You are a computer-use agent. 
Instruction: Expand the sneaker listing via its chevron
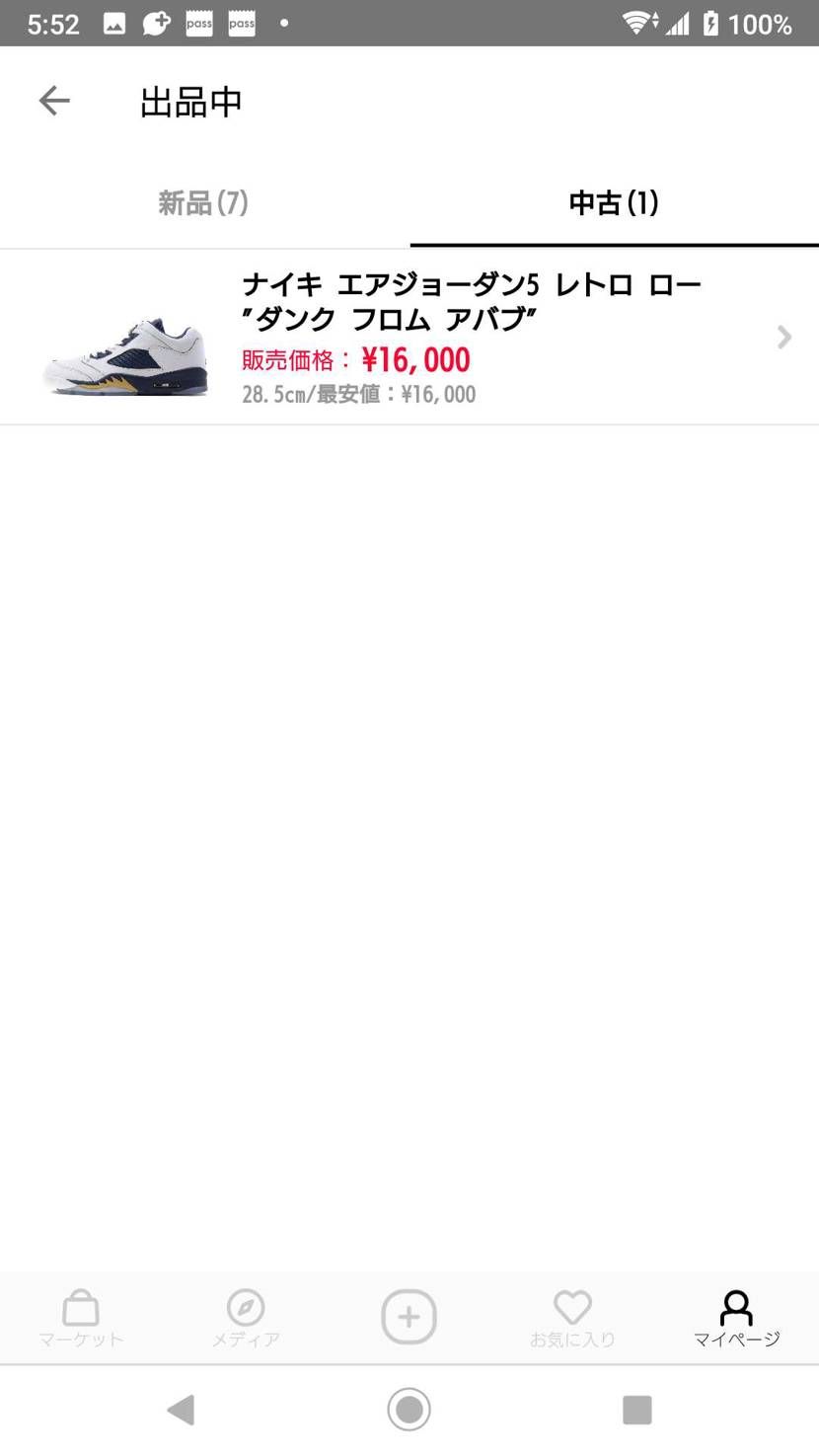pos(783,337)
